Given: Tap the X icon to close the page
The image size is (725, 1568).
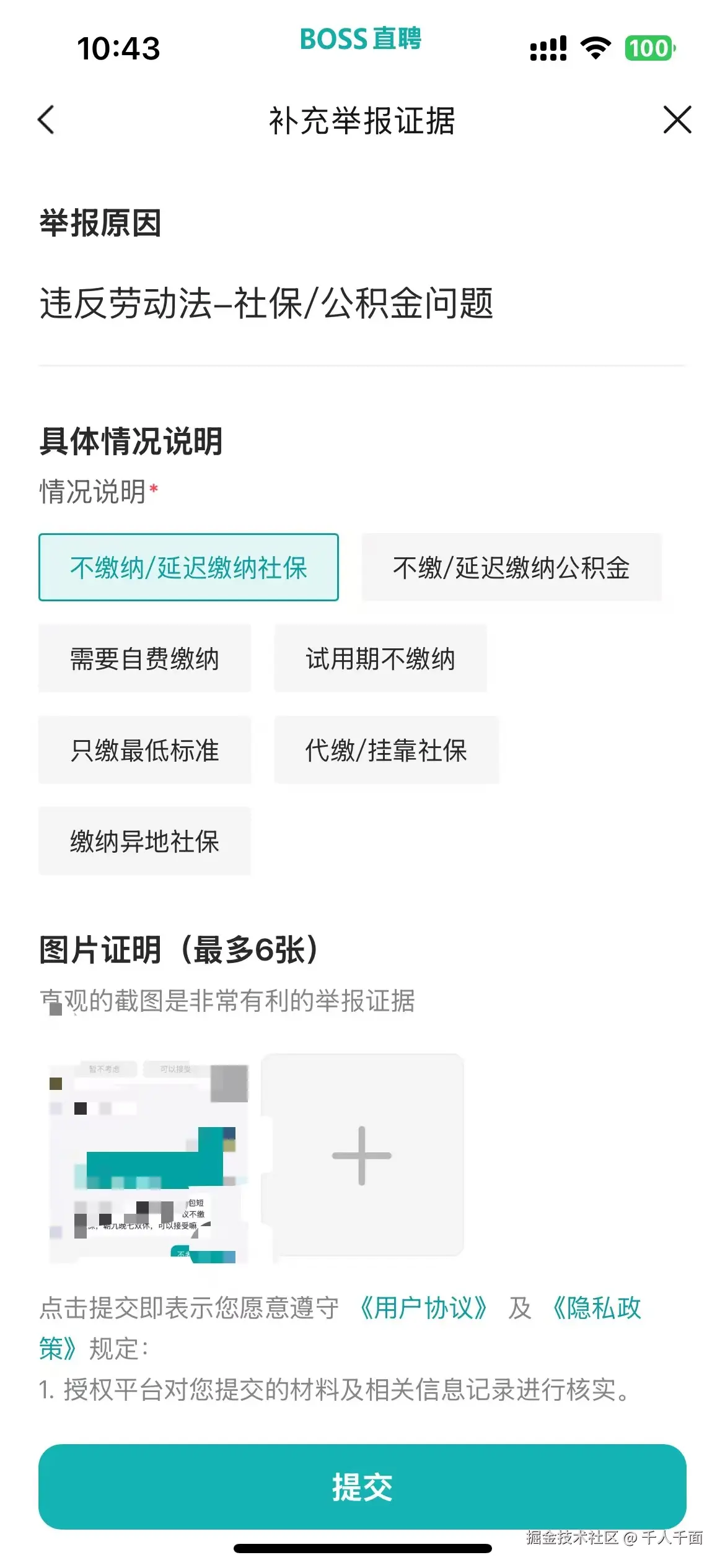Looking at the screenshot, I should (x=678, y=121).
